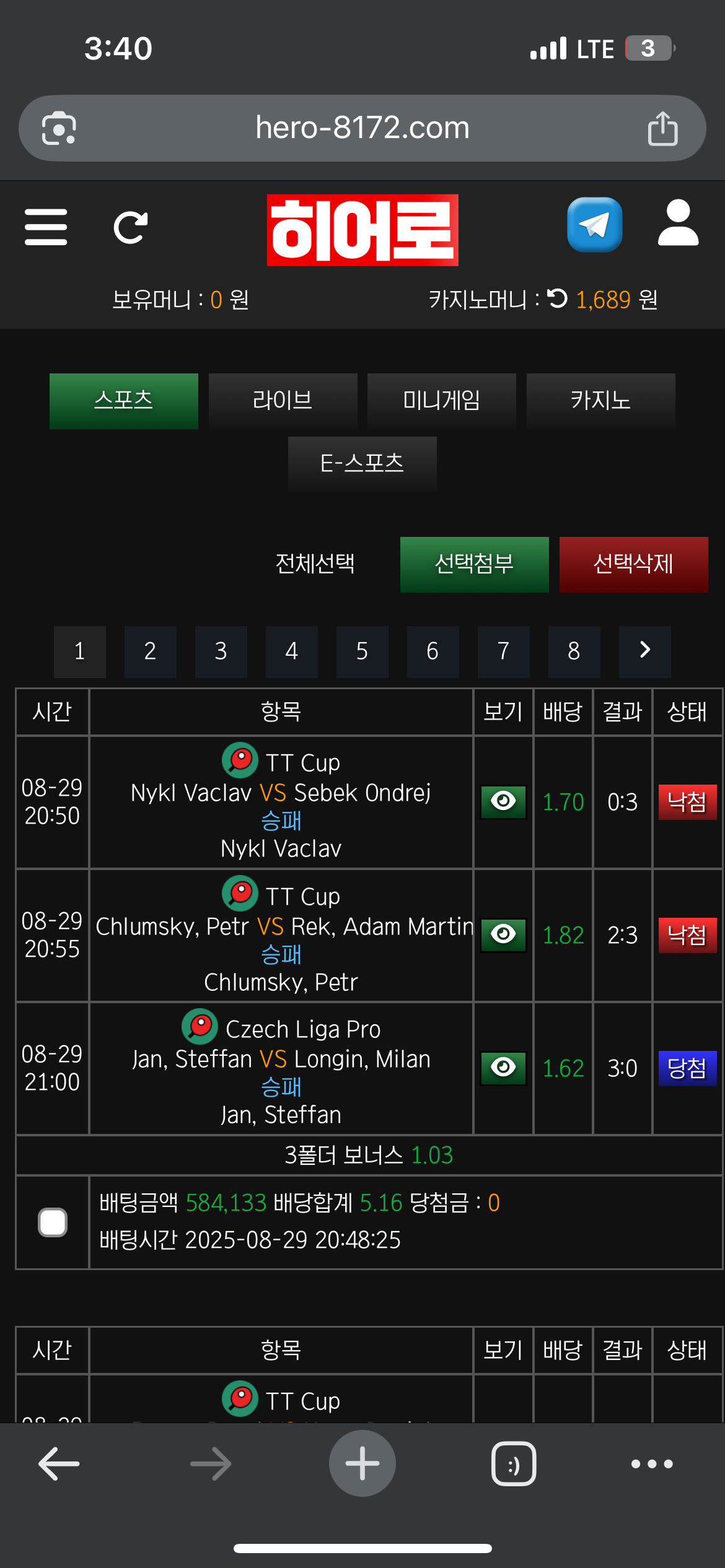725x1568 pixels.
Task: Jump to page 5
Action: click(x=362, y=651)
